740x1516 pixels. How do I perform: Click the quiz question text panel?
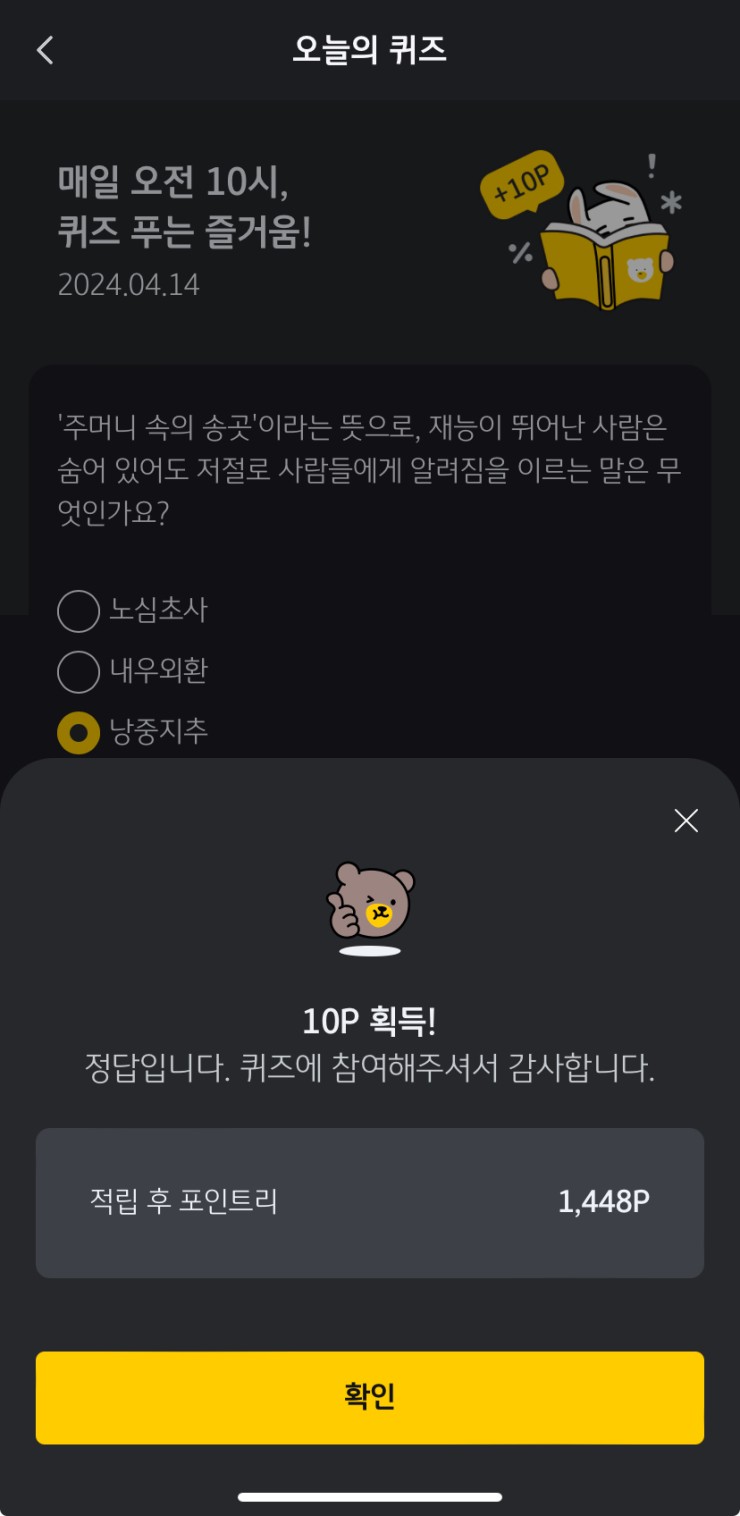point(370,470)
